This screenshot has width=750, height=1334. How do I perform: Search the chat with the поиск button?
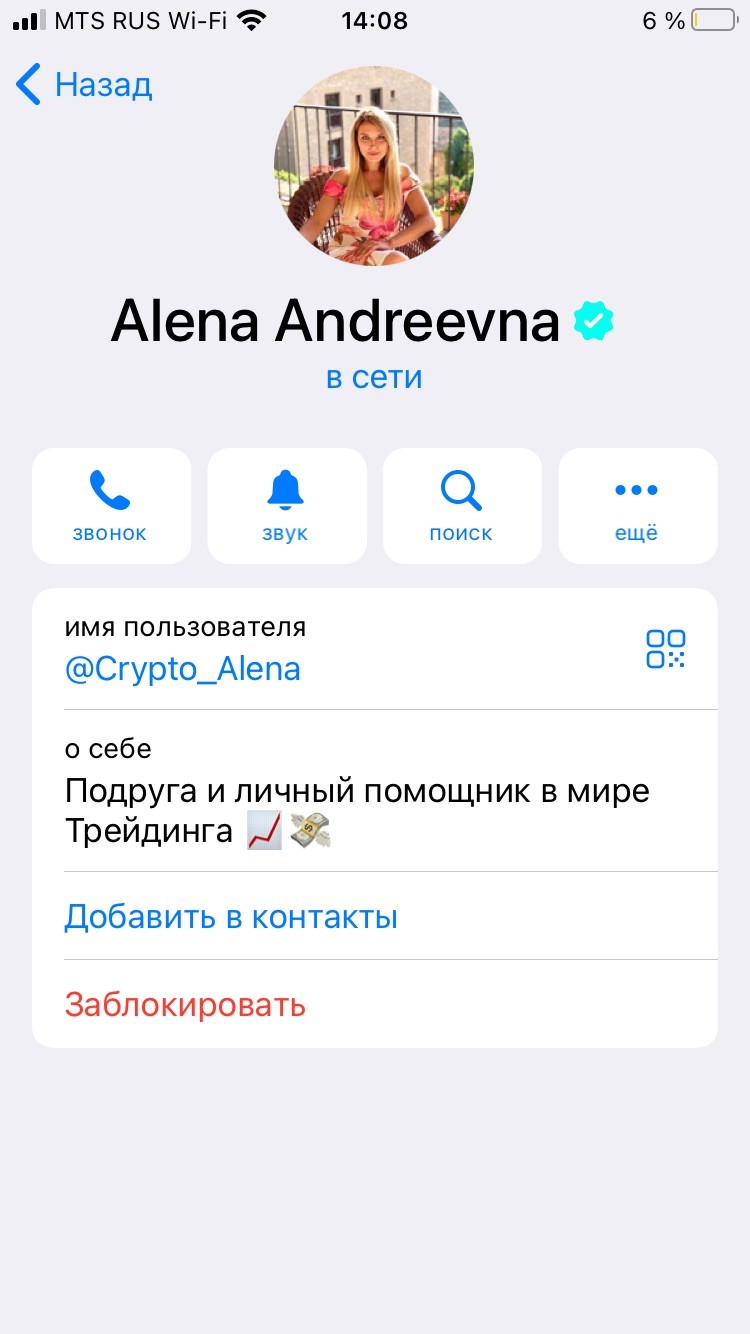pyautogui.click(x=462, y=506)
